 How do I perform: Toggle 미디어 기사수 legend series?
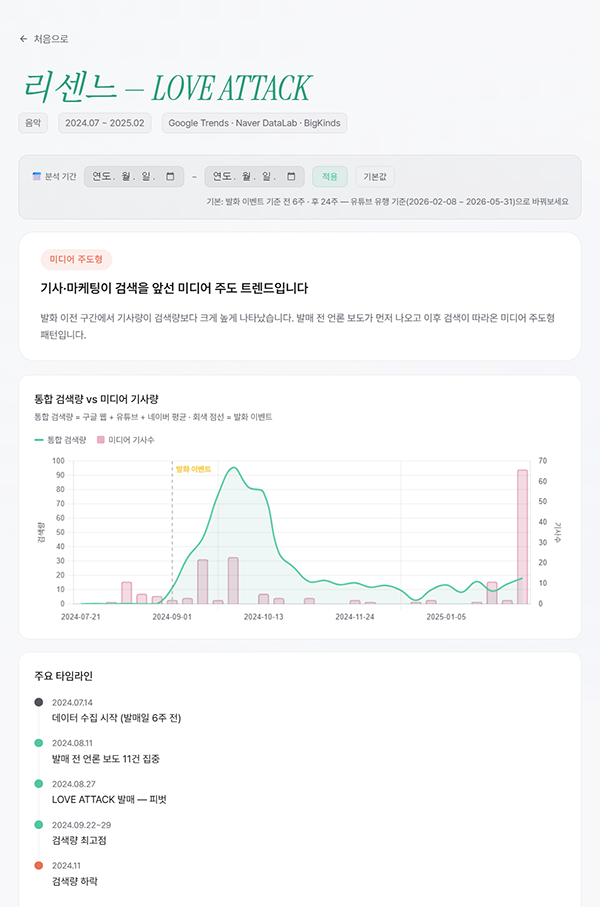point(126,440)
